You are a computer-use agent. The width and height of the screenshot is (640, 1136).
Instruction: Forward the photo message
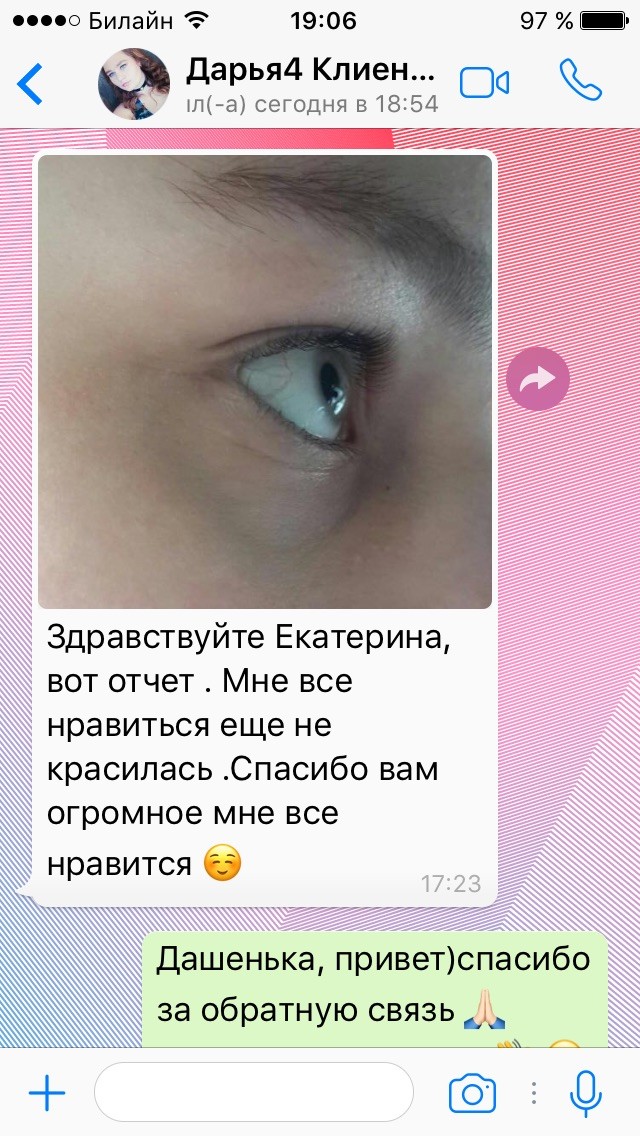[x=538, y=380]
